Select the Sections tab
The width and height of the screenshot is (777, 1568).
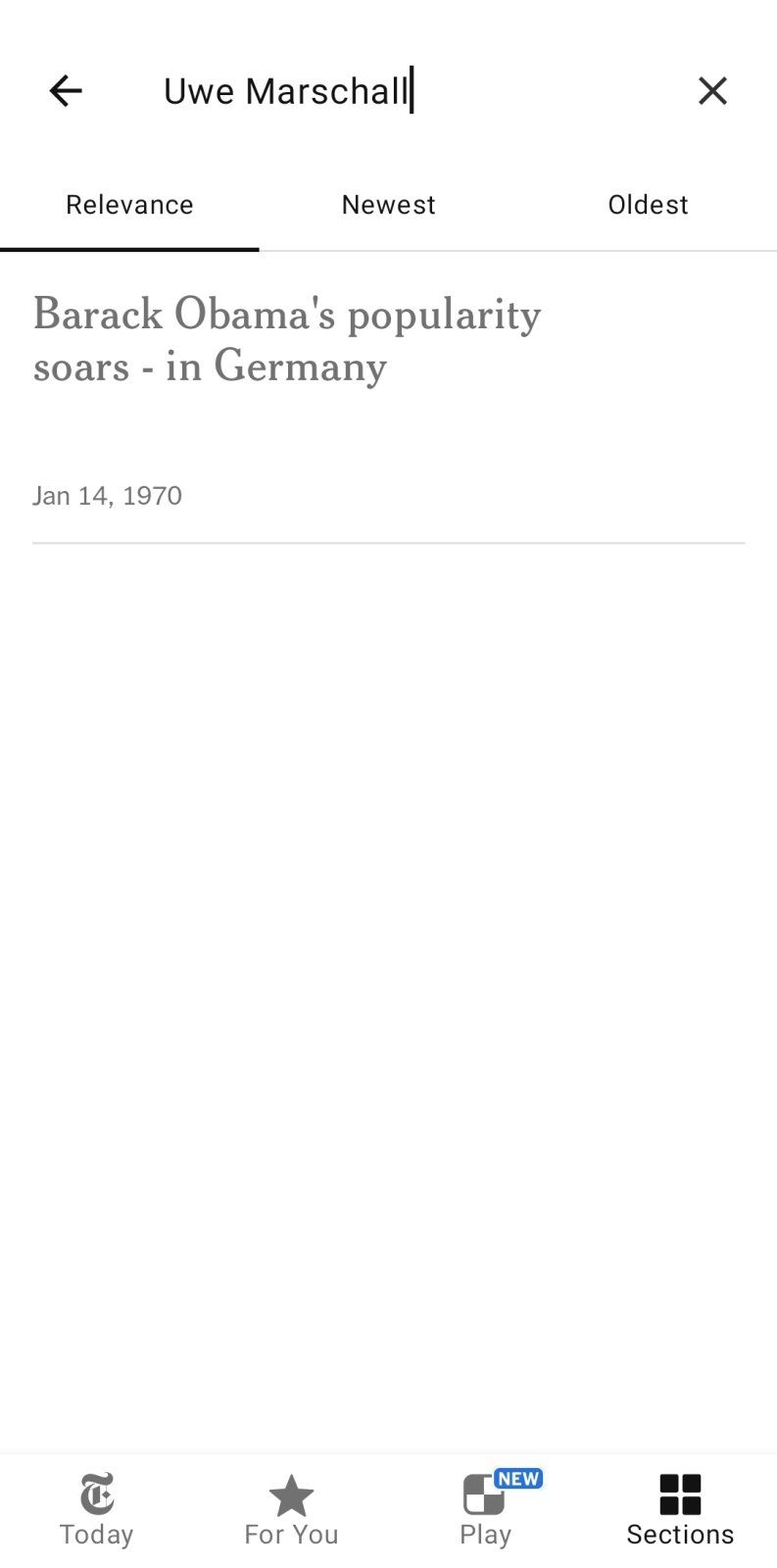[680, 1510]
